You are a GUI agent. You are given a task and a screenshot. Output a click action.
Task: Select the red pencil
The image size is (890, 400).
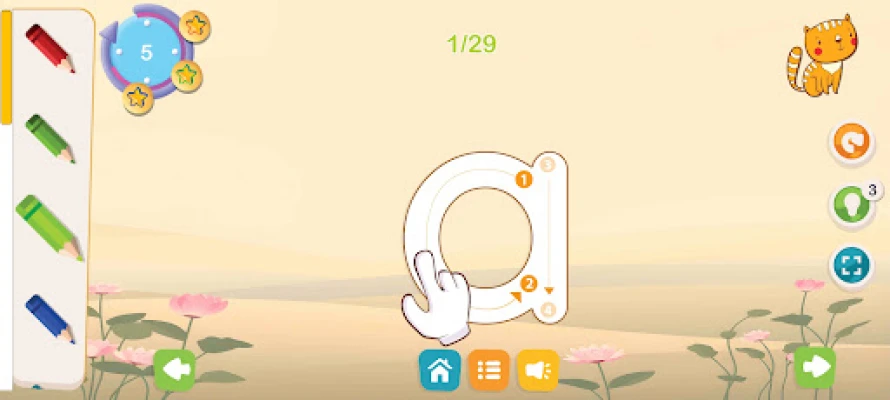50,49
